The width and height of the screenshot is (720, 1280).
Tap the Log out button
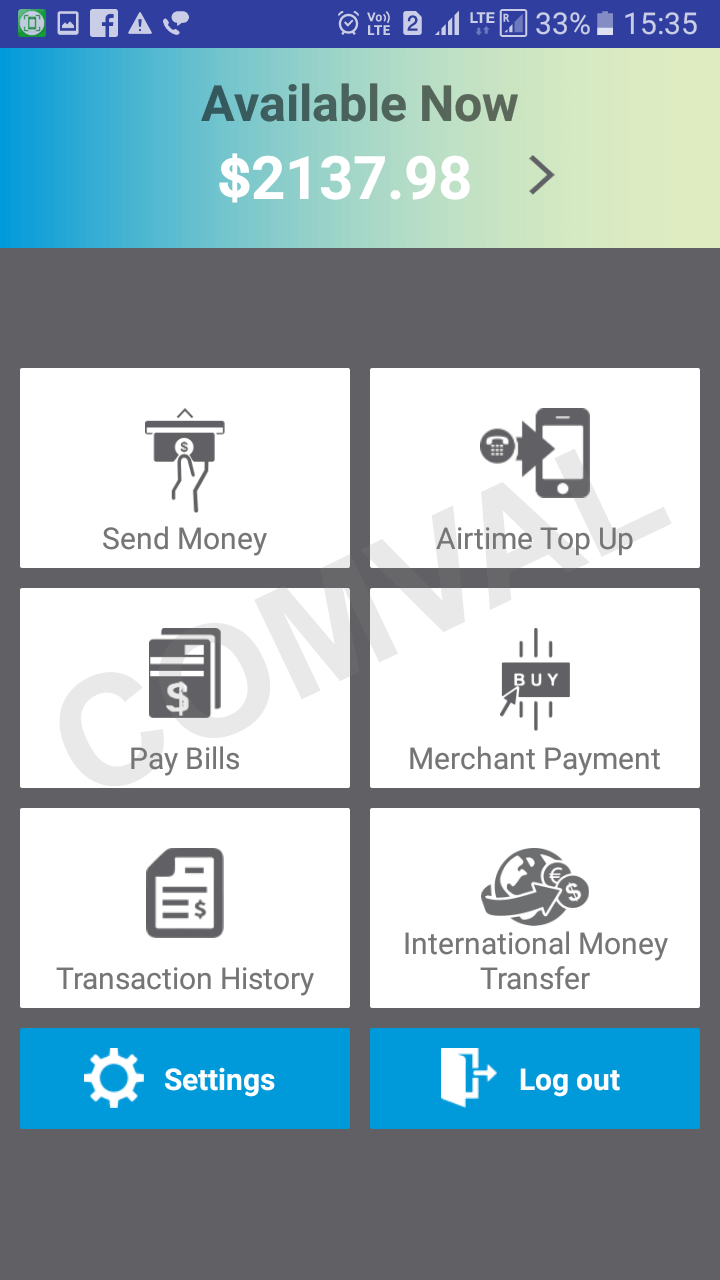[535, 1079]
